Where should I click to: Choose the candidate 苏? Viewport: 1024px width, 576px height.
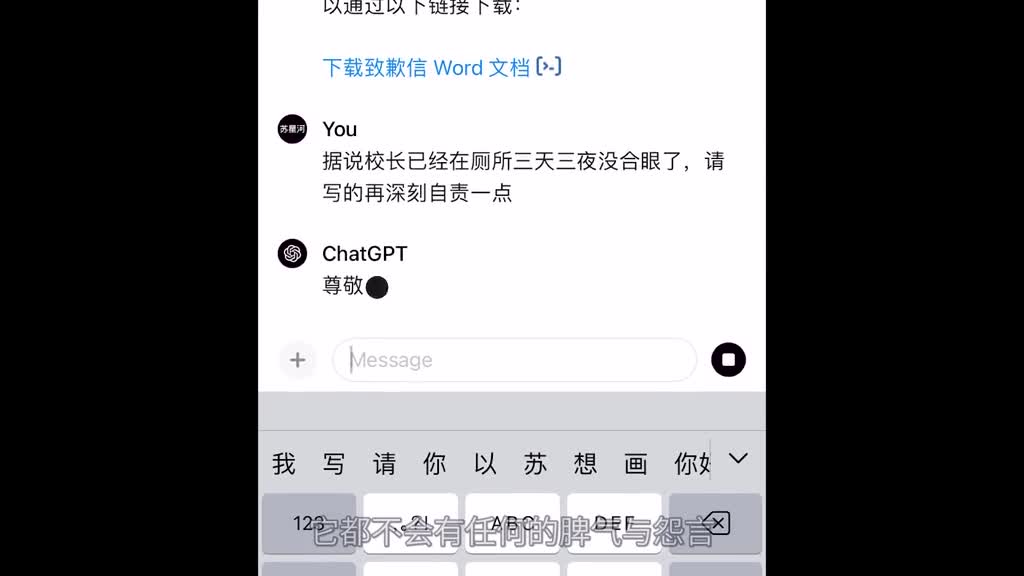(535, 464)
